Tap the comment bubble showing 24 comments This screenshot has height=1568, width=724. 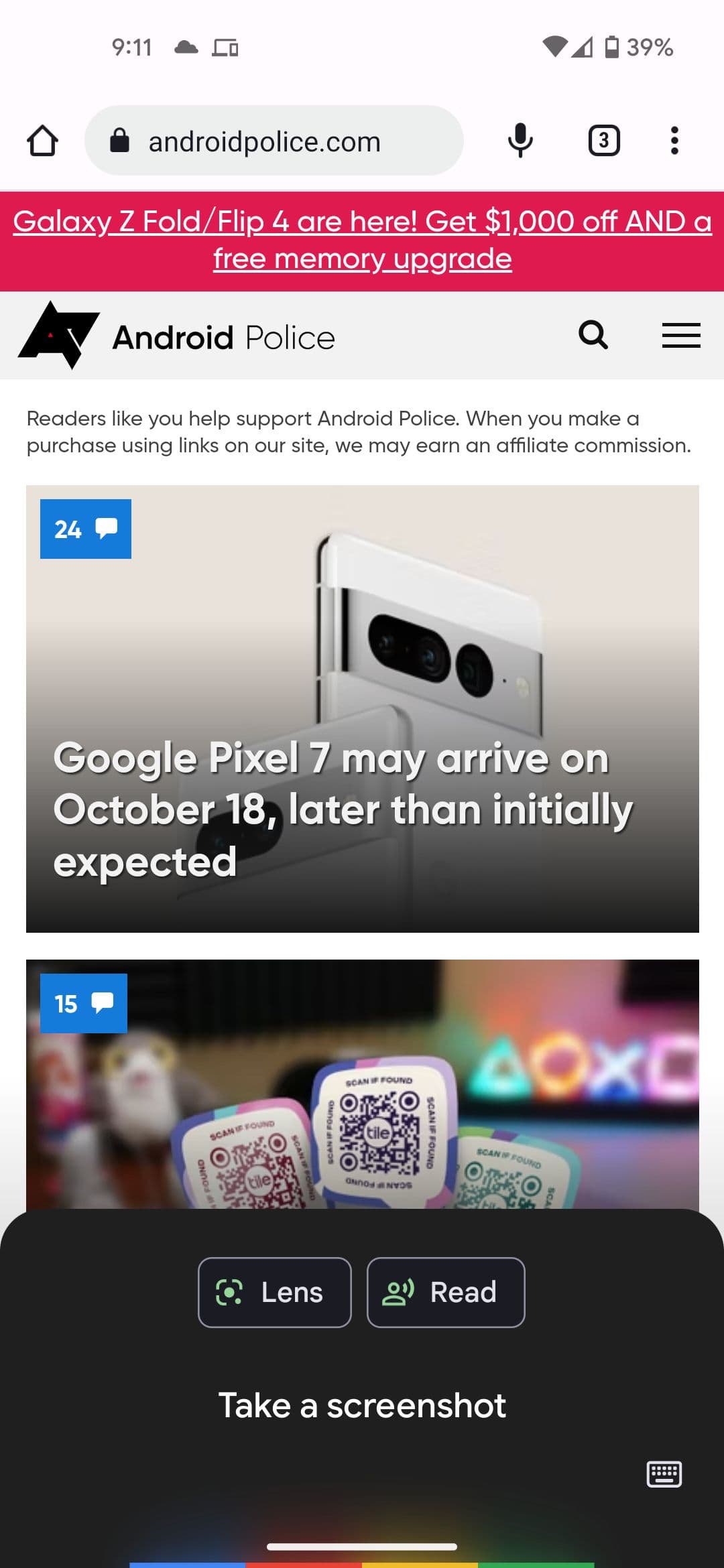pyautogui.click(x=85, y=529)
